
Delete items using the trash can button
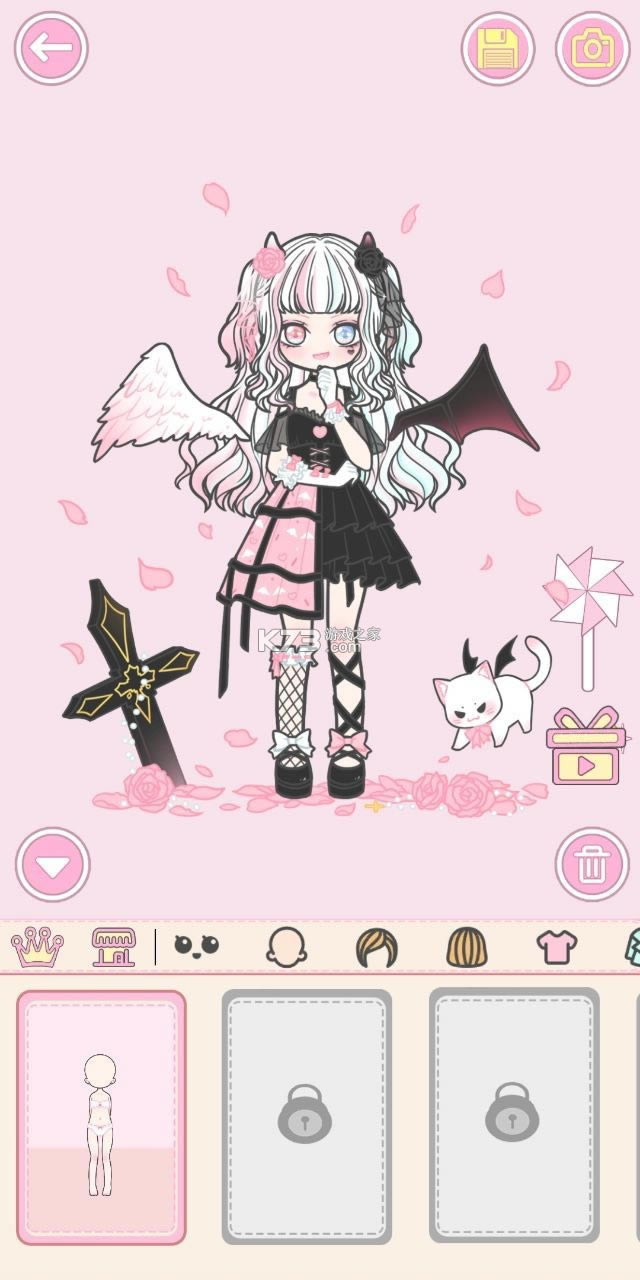coord(592,864)
